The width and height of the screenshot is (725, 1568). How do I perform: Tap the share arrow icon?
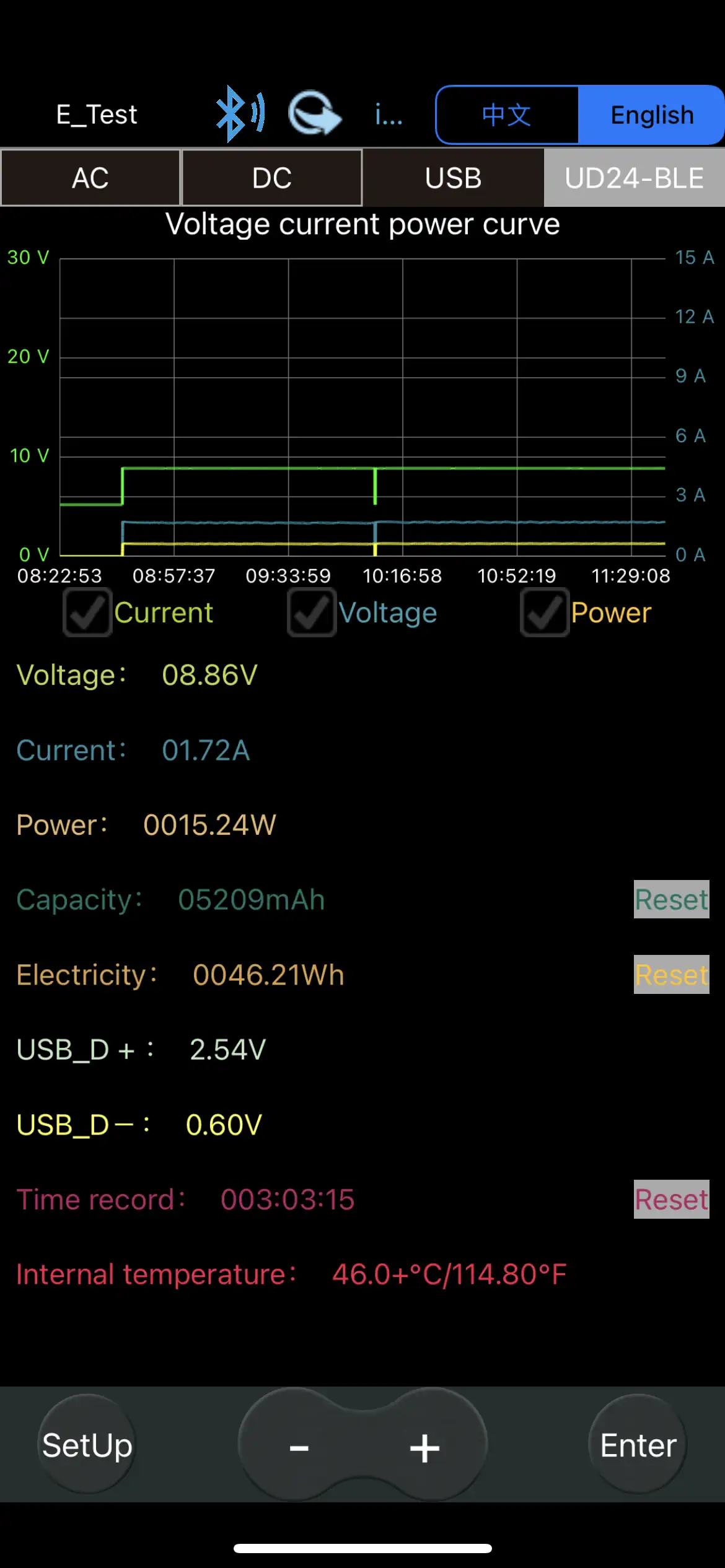click(315, 114)
